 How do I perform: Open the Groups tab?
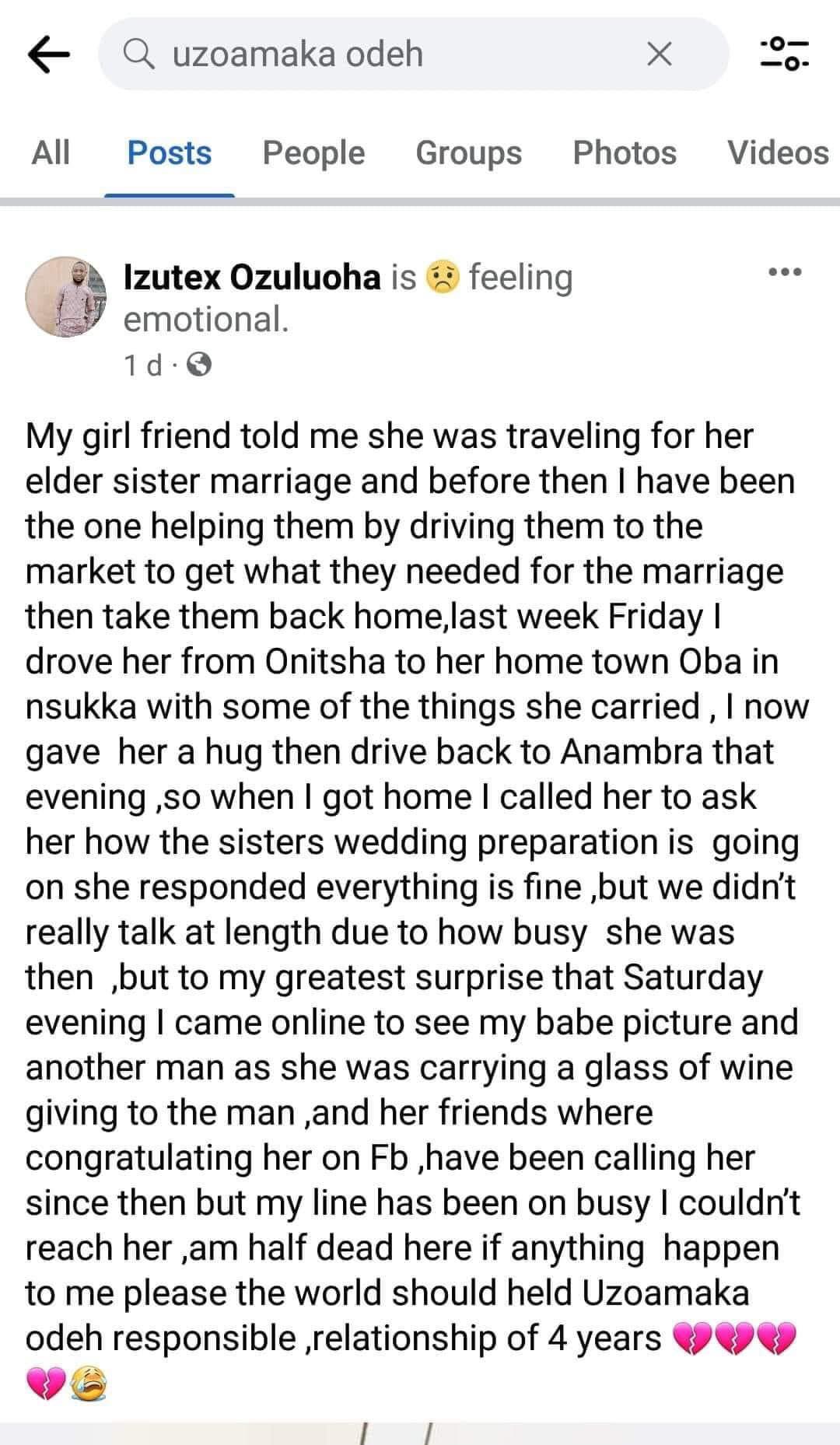[468, 152]
